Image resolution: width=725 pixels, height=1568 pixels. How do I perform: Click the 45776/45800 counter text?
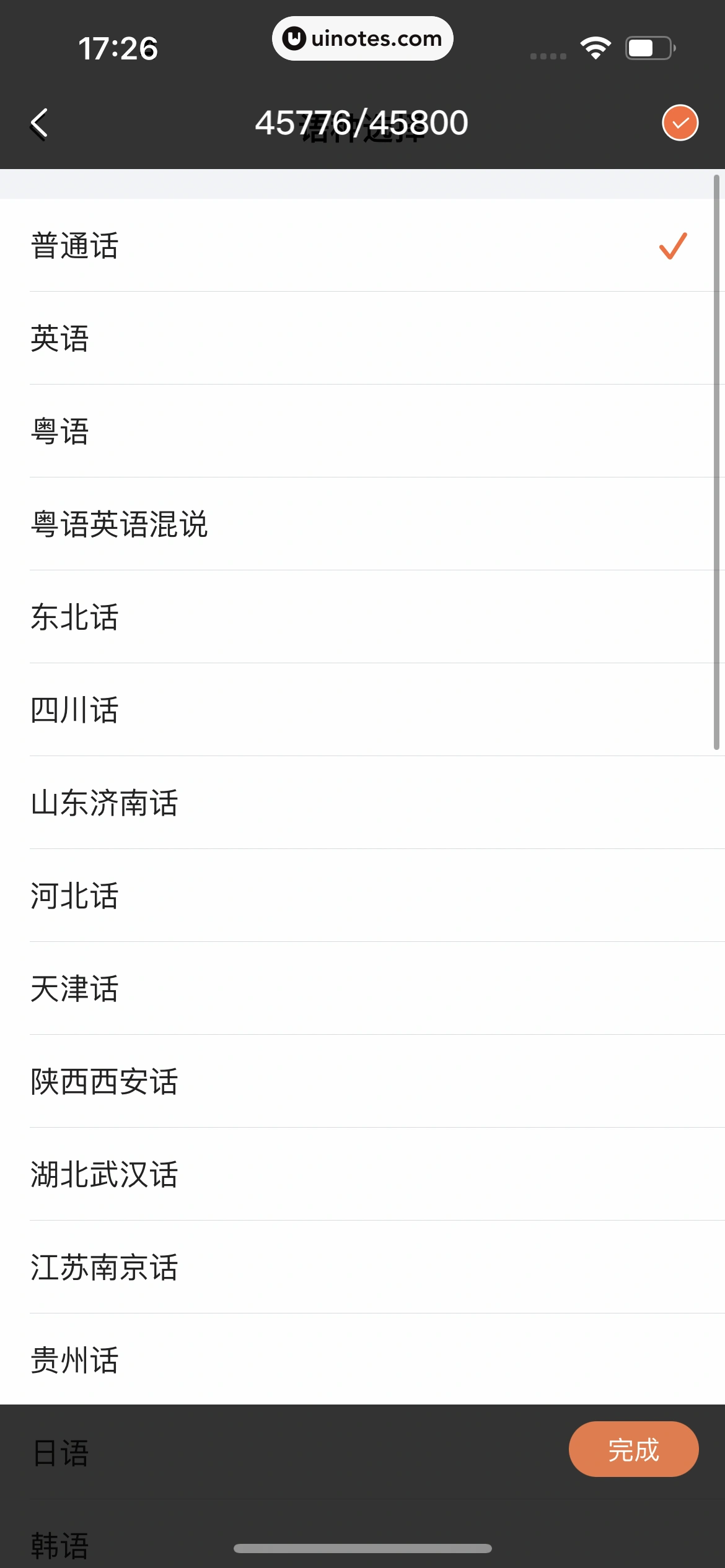click(x=362, y=122)
